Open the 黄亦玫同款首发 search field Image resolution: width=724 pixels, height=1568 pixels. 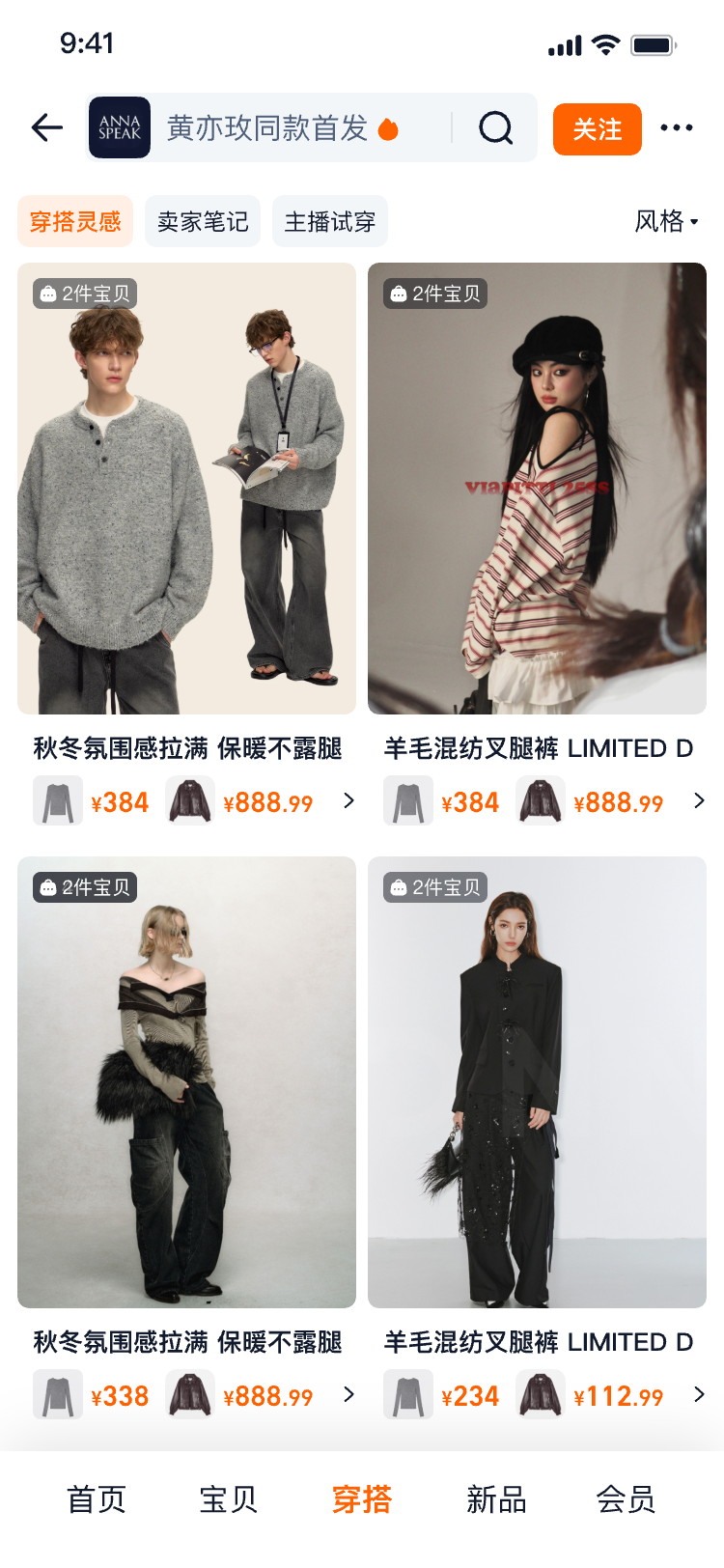(x=280, y=127)
